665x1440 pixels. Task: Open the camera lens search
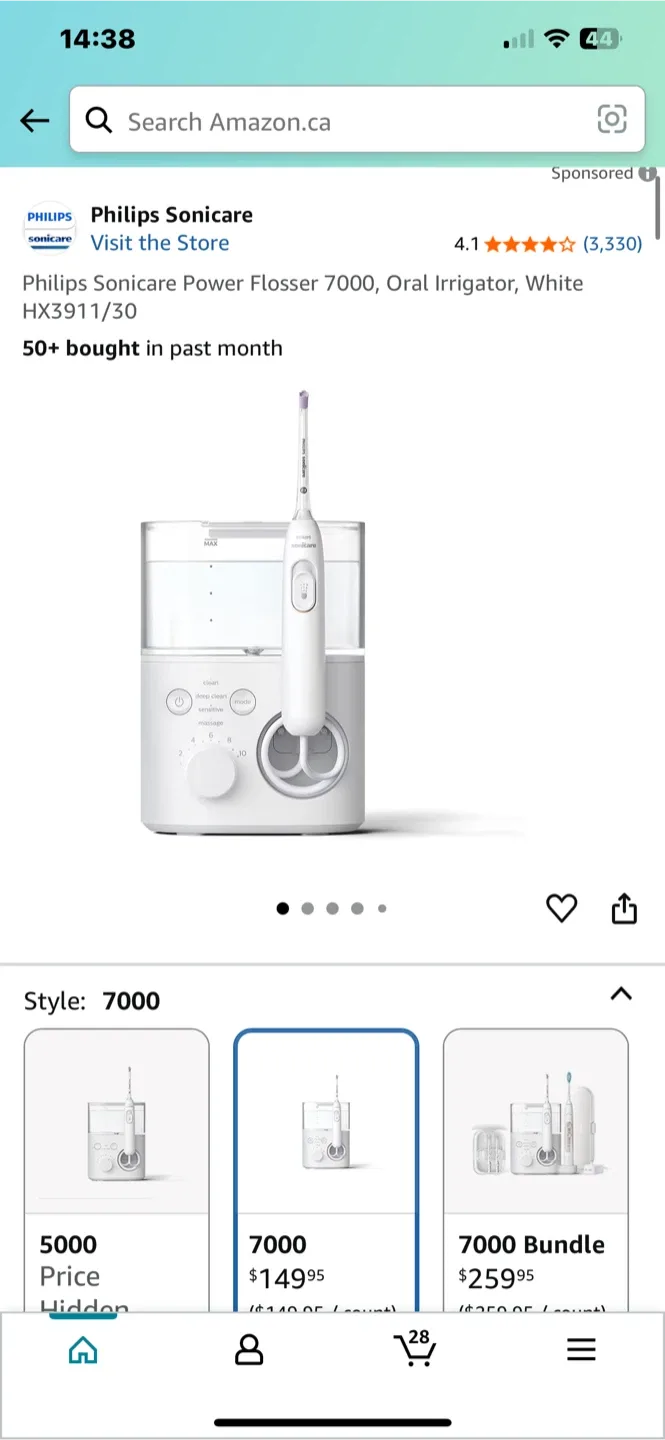tap(611, 120)
